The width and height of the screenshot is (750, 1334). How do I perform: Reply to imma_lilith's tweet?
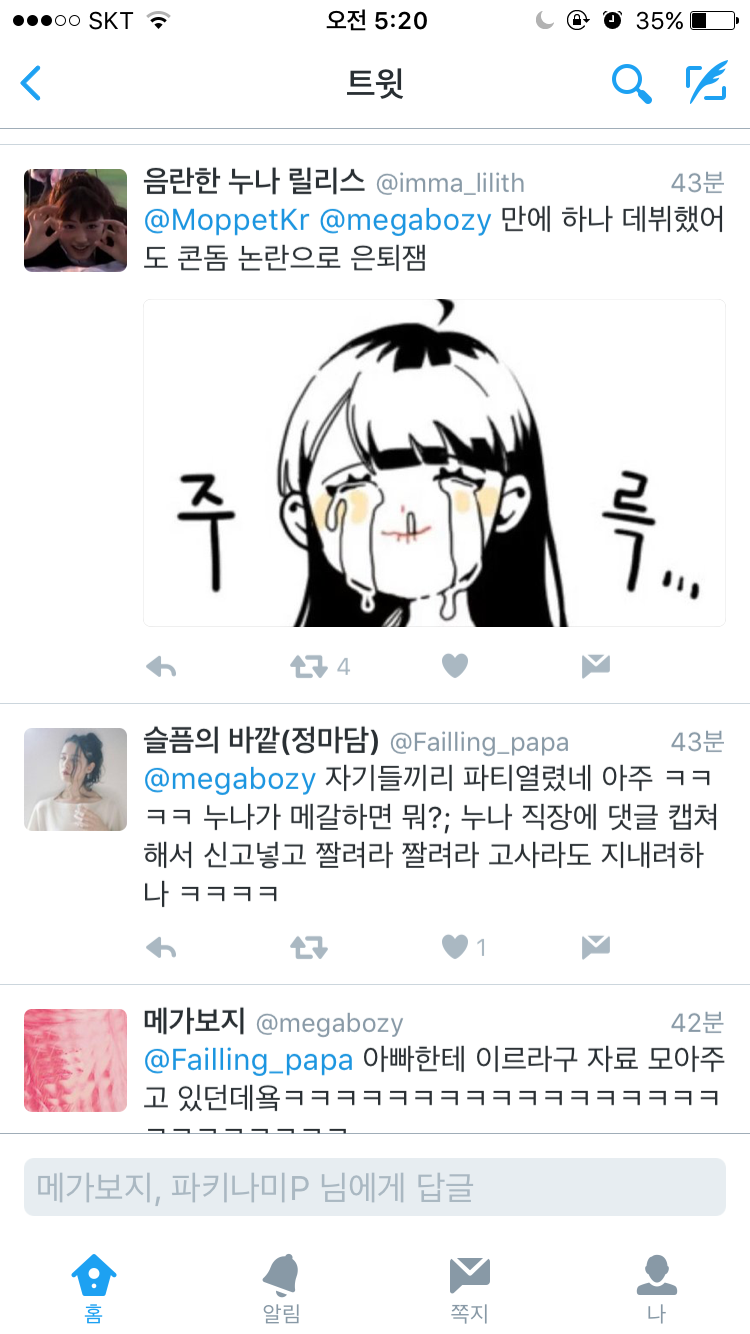[161, 667]
